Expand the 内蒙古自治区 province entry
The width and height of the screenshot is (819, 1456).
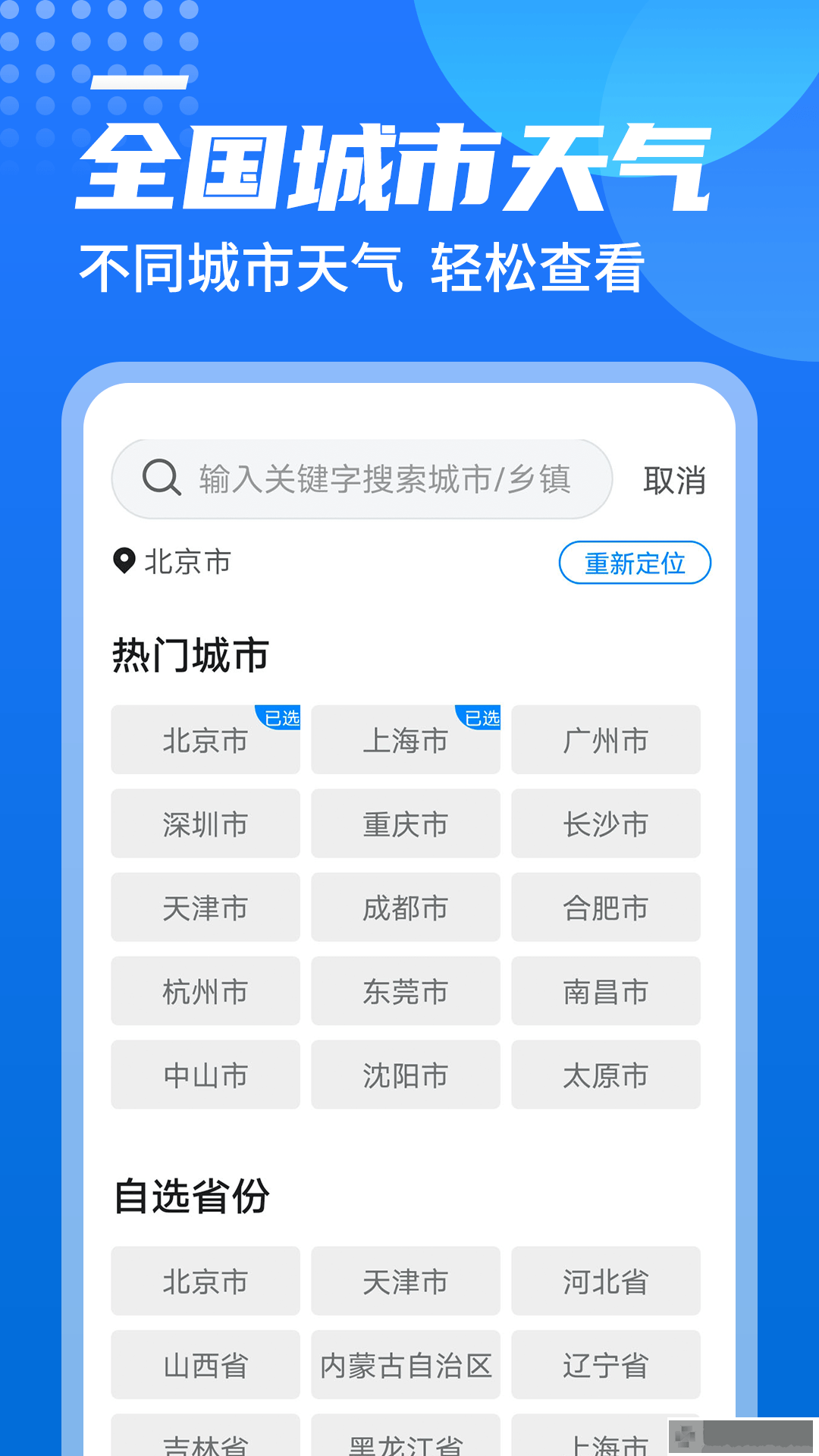point(406,1365)
